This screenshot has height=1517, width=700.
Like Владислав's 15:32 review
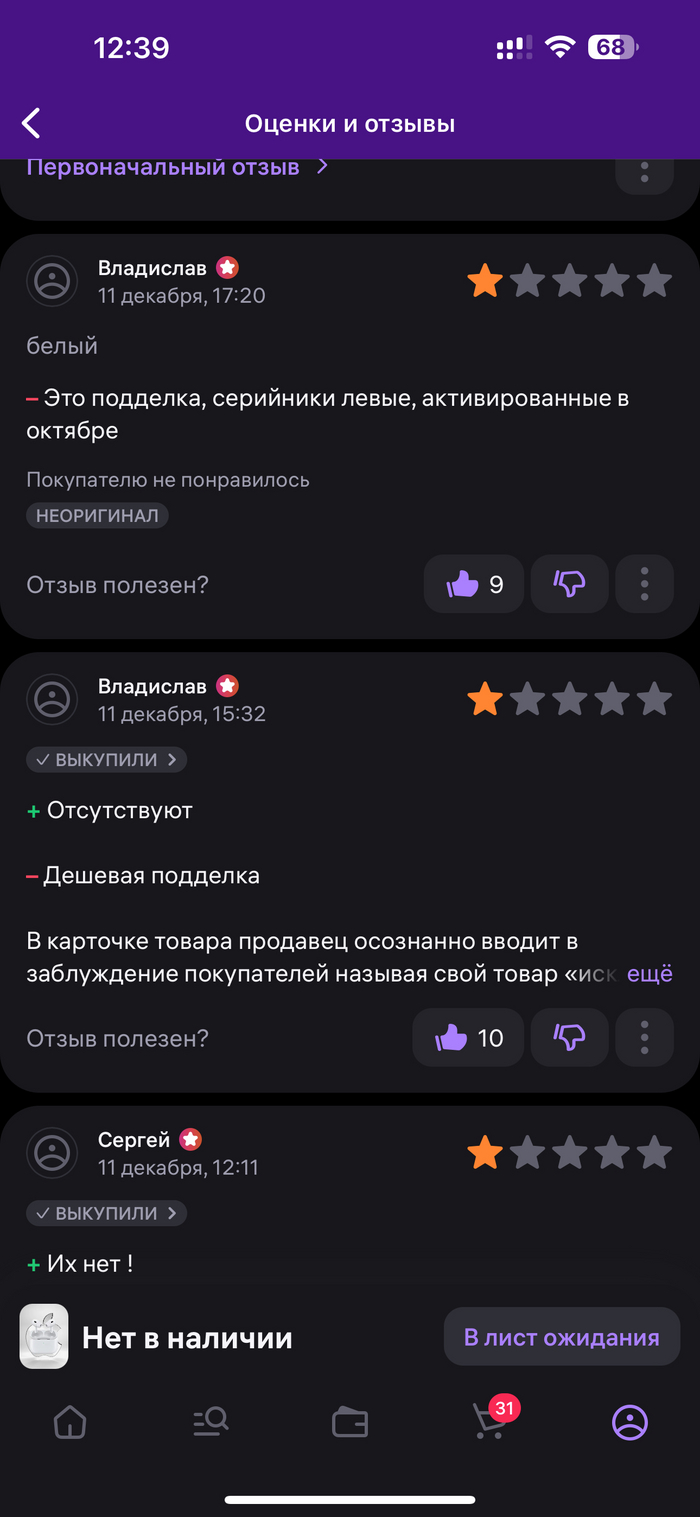[x=468, y=1038]
